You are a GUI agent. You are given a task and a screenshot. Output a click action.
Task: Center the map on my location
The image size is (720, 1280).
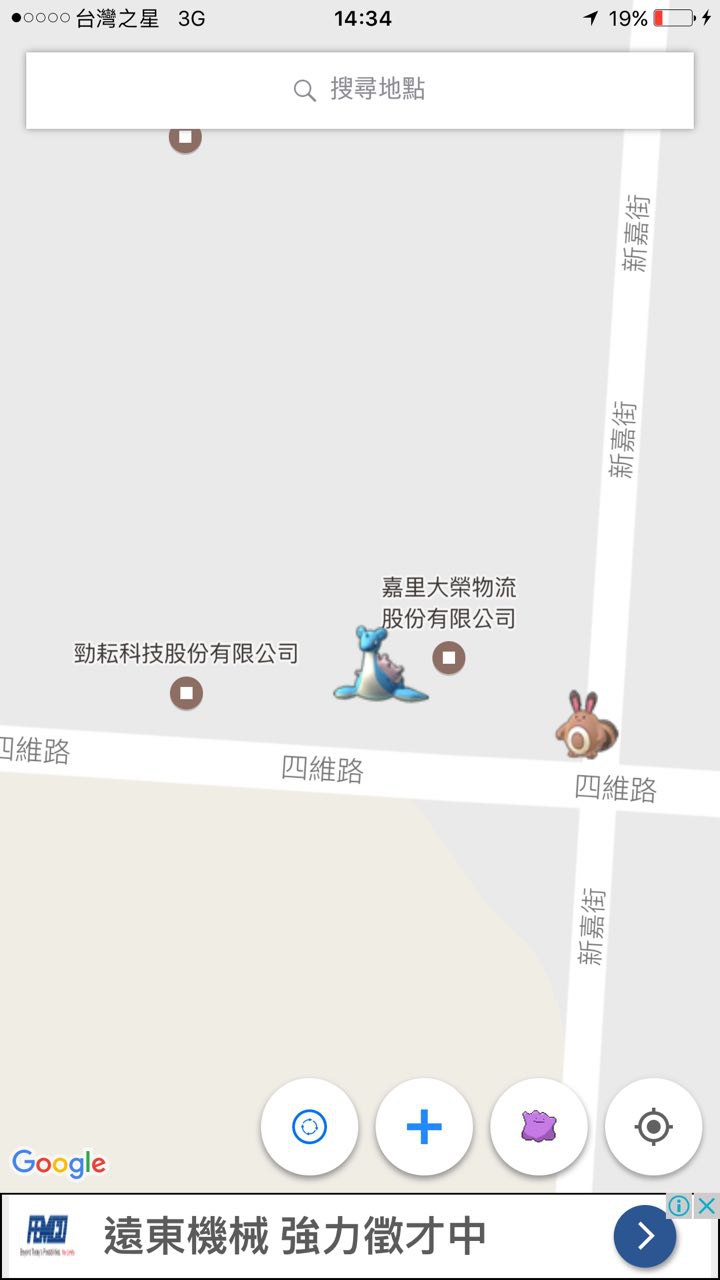pyautogui.click(x=653, y=1127)
